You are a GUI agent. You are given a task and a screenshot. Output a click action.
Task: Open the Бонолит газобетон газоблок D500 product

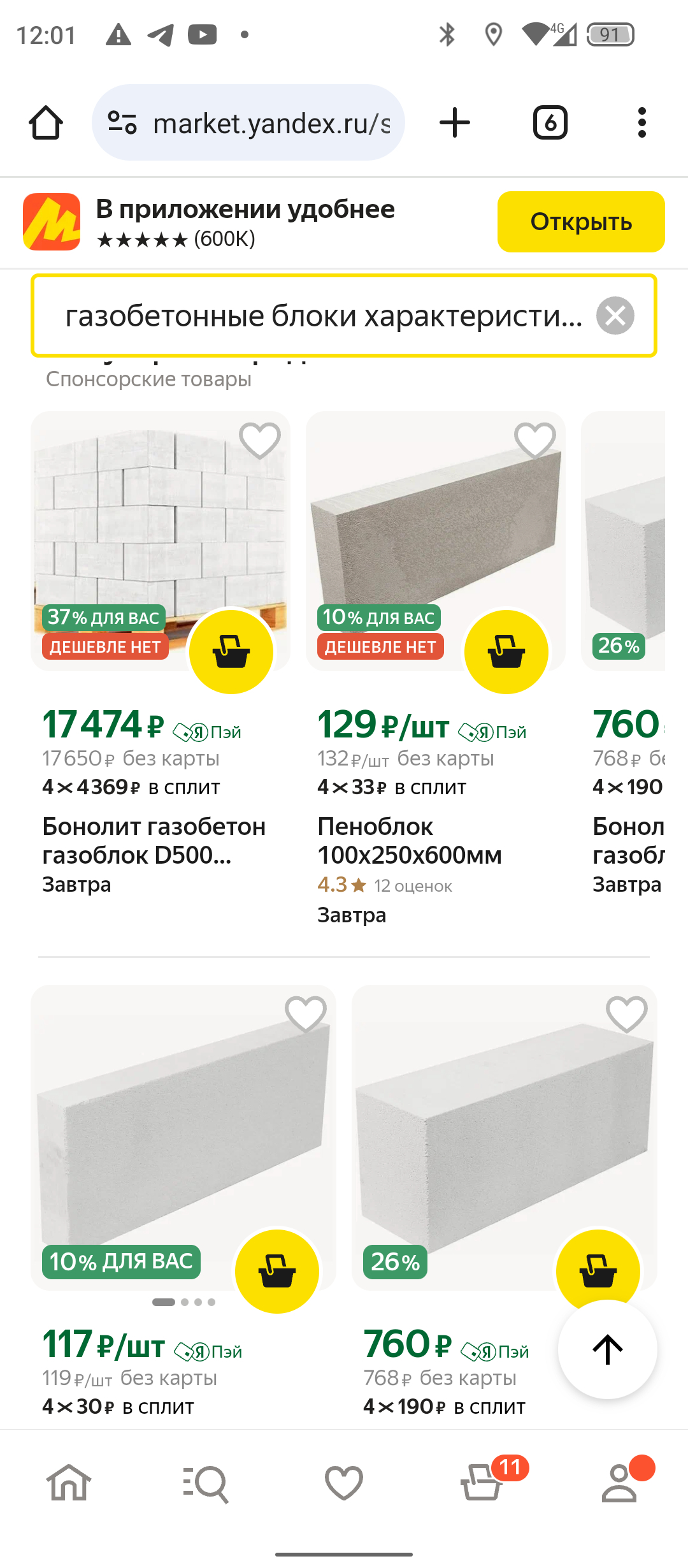pyautogui.click(x=154, y=841)
